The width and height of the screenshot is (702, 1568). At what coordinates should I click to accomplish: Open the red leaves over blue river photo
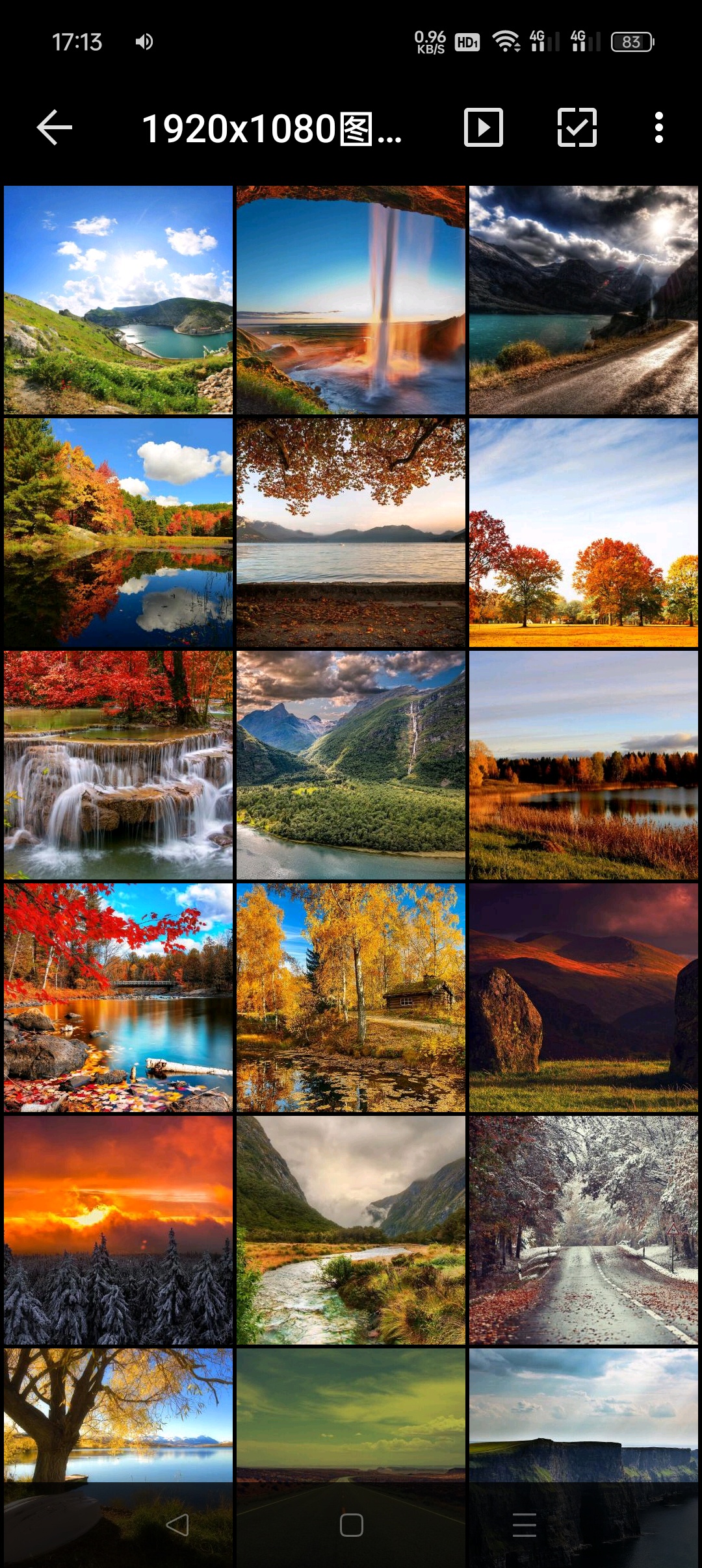[x=118, y=998]
